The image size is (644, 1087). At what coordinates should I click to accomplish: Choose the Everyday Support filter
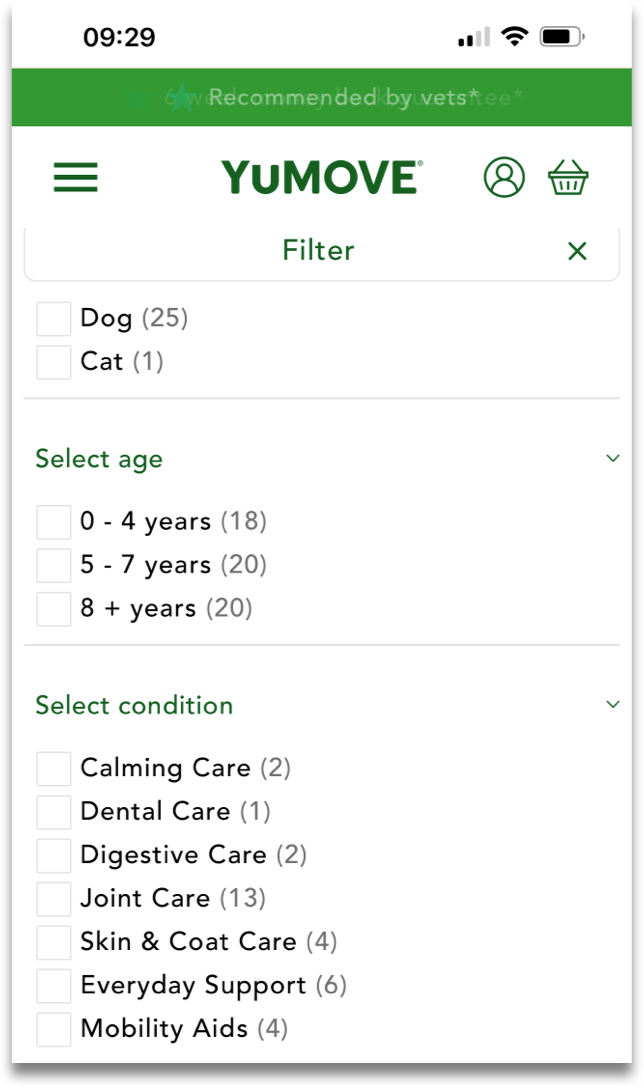click(54, 986)
